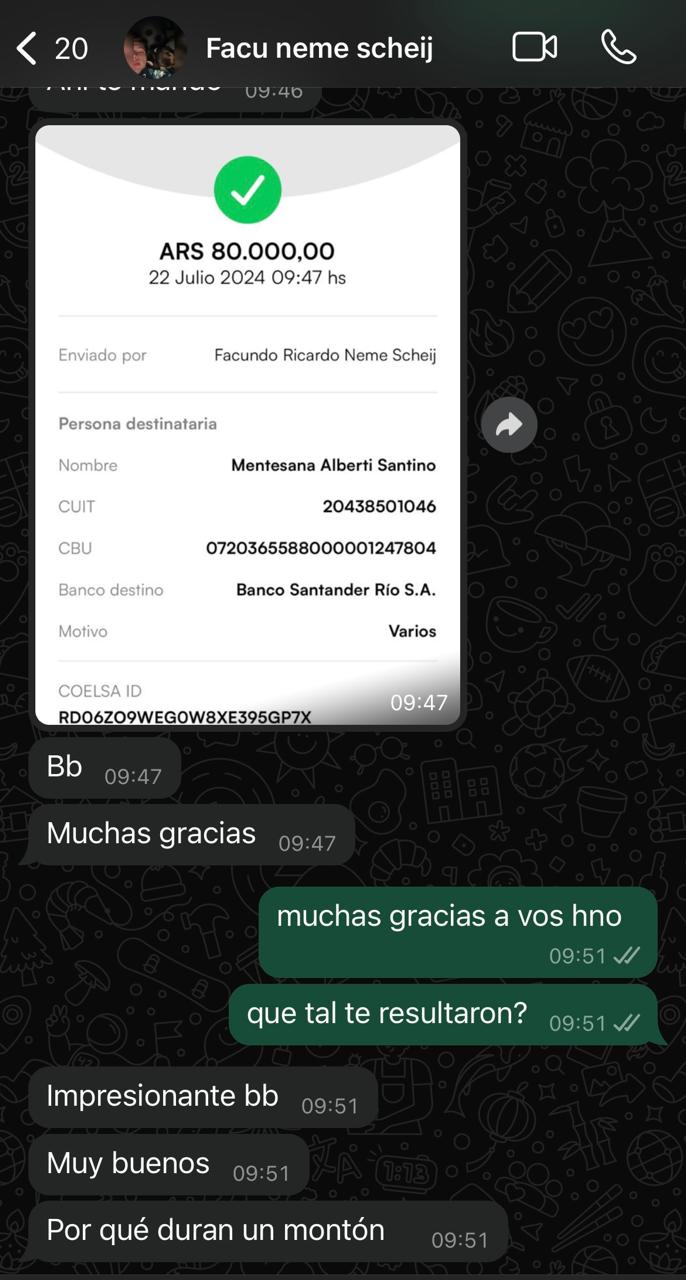The width and height of the screenshot is (686, 1280).
Task: Open the ARS 80.000,00 transfer receipt image
Action: pyautogui.click(x=248, y=424)
